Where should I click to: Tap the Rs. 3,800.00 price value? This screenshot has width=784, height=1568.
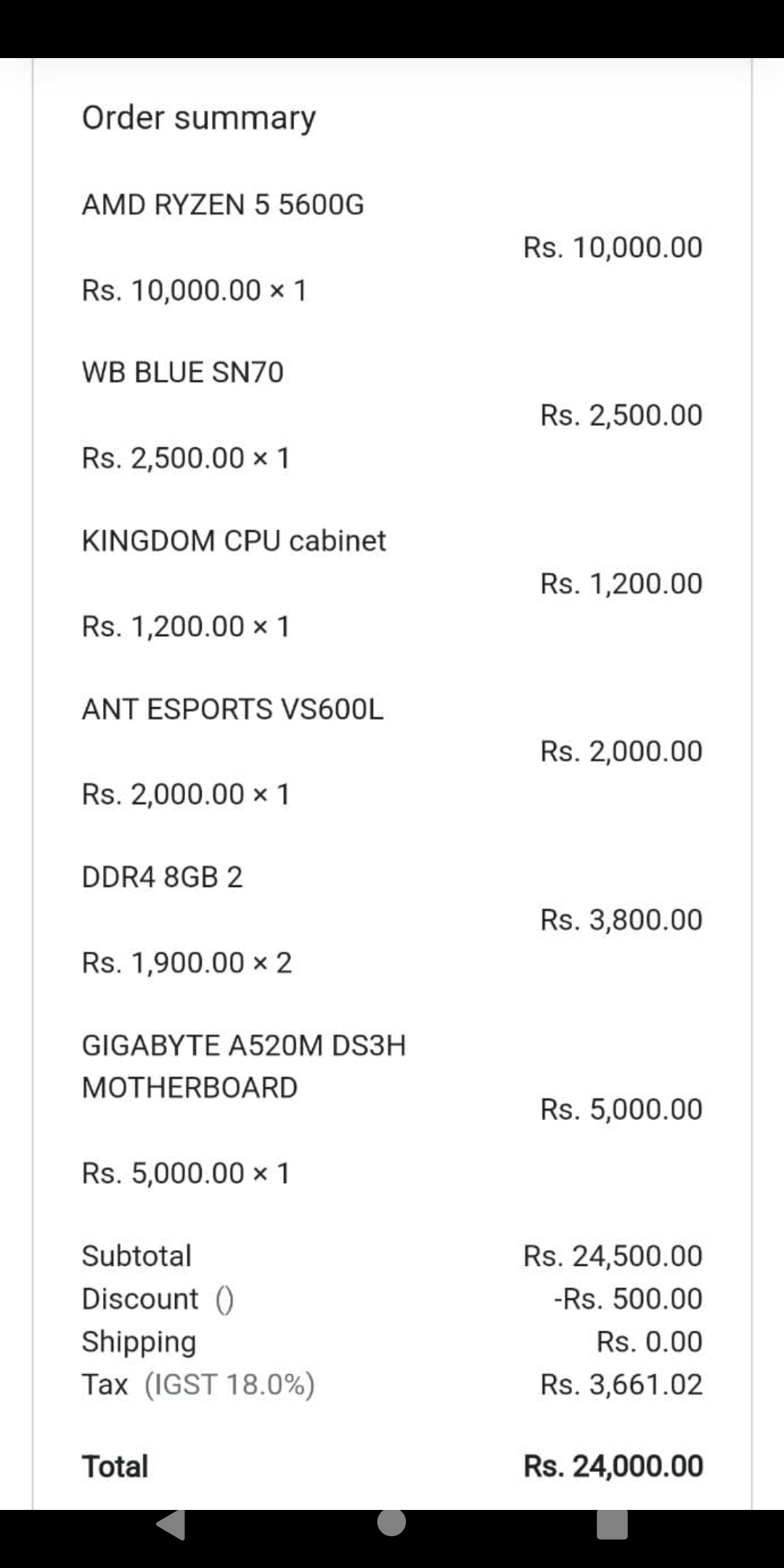point(619,919)
